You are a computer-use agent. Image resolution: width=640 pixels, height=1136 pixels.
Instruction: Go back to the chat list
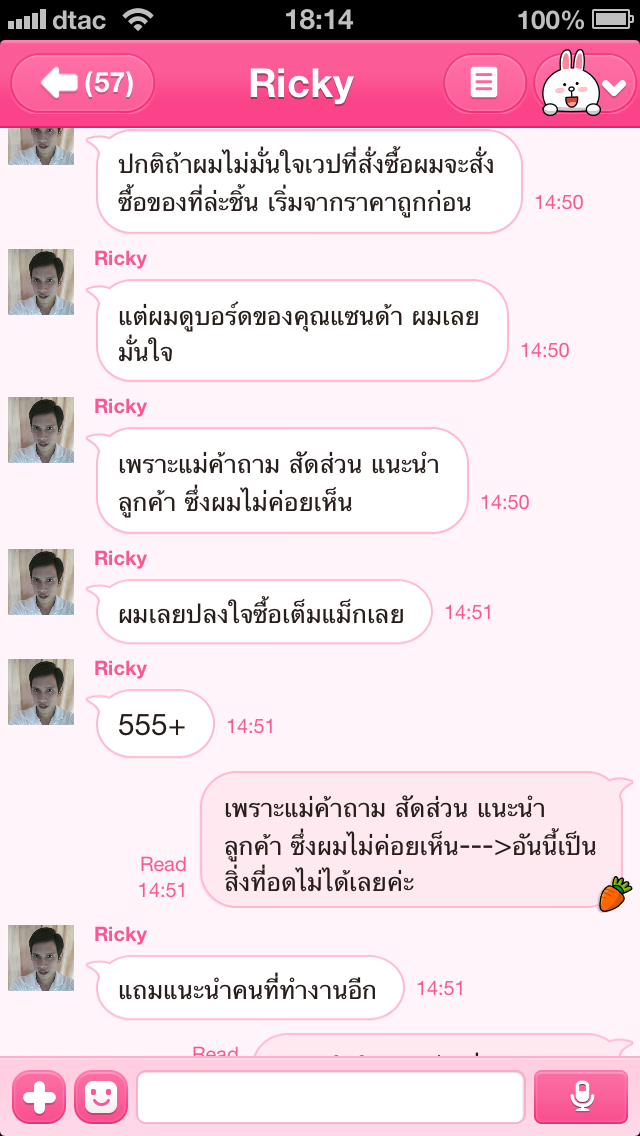(x=82, y=83)
